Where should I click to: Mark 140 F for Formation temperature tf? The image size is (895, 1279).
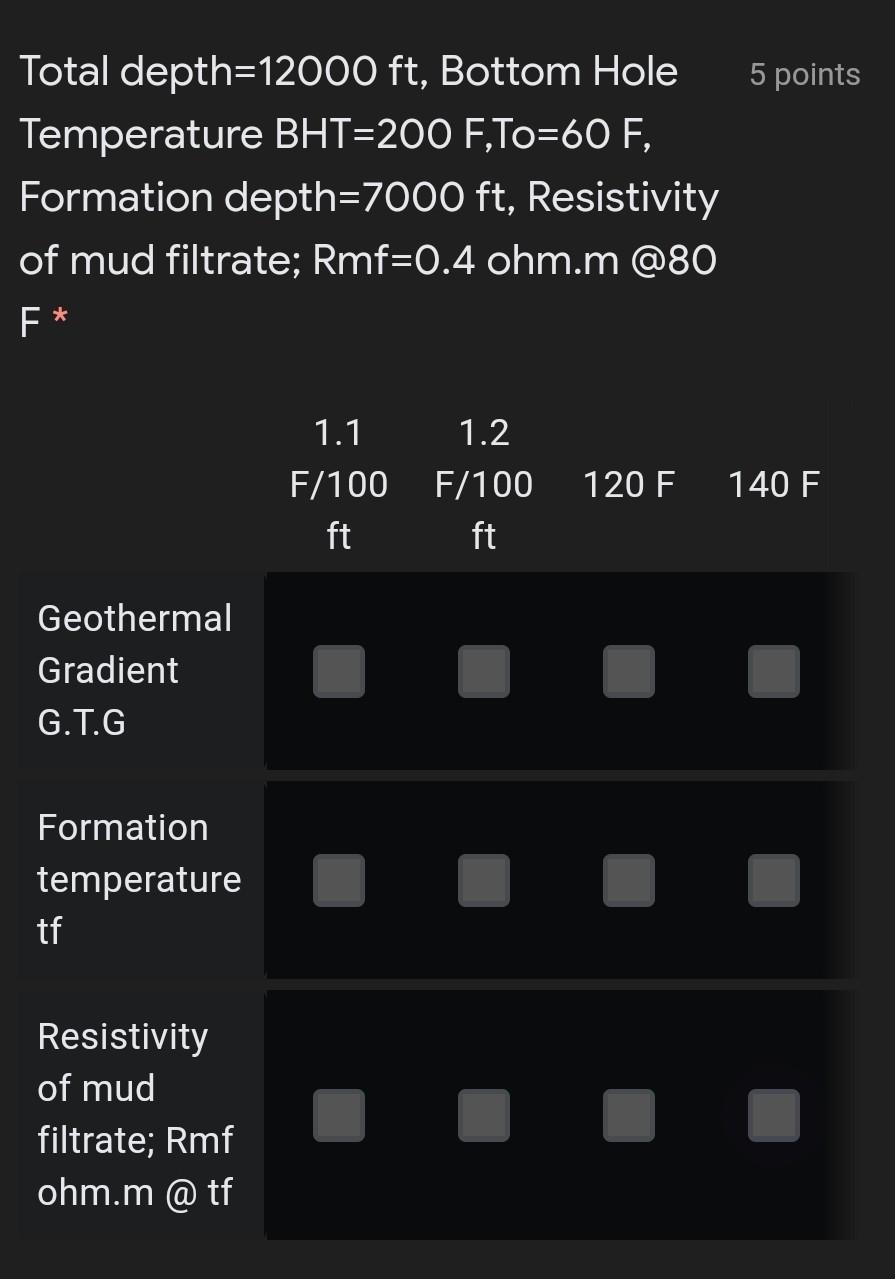tap(774, 880)
